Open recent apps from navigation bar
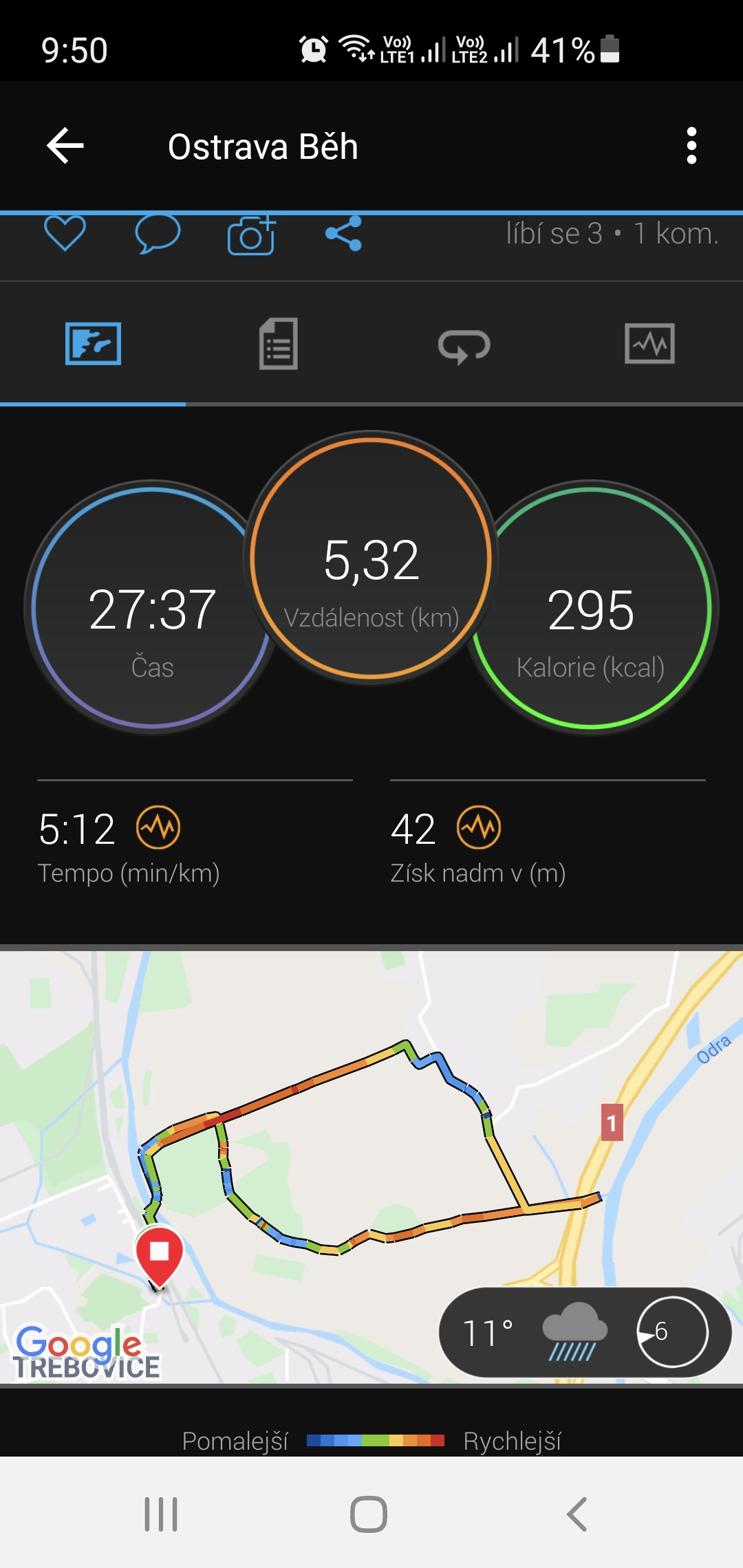This screenshot has height=1568, width=743. 161,1514
